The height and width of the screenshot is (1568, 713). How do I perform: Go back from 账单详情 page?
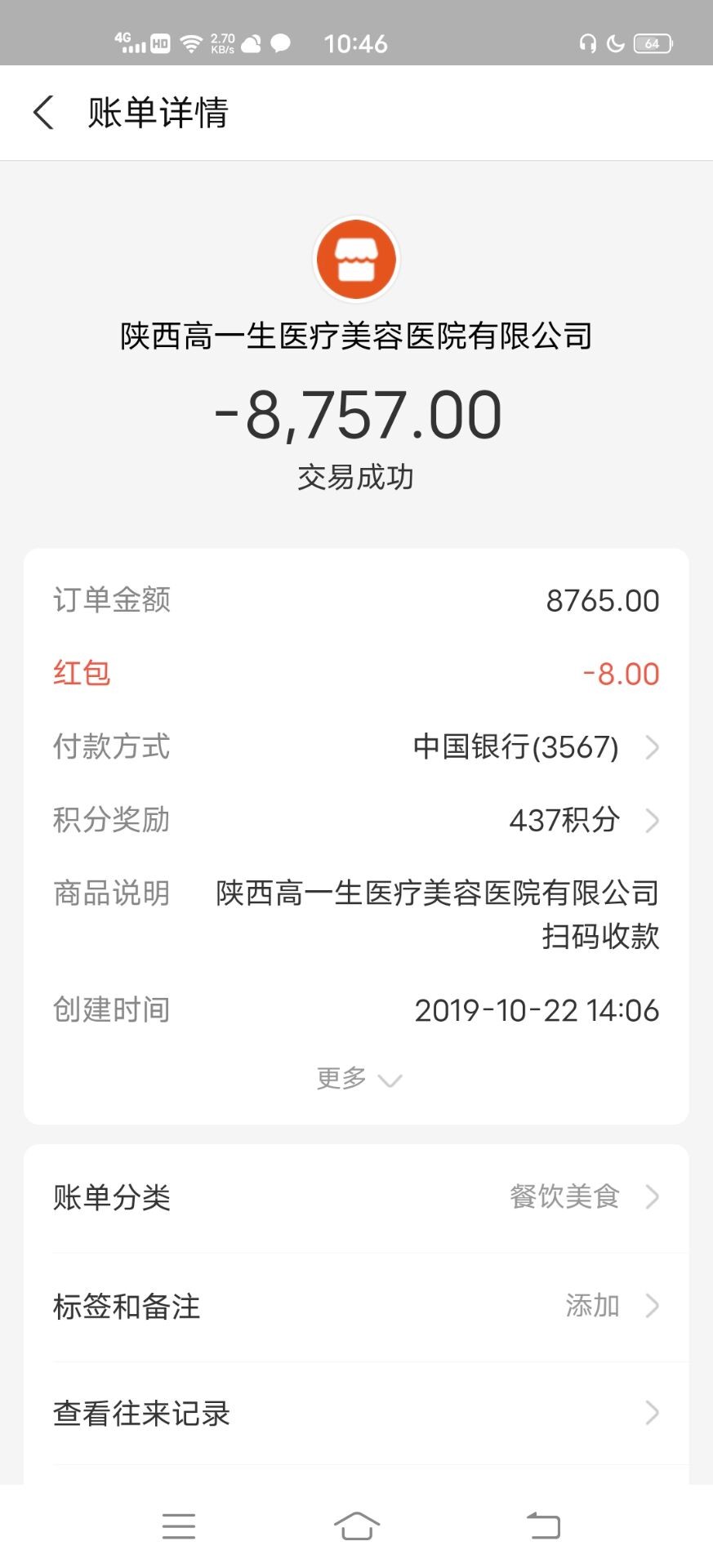[44, 113]
